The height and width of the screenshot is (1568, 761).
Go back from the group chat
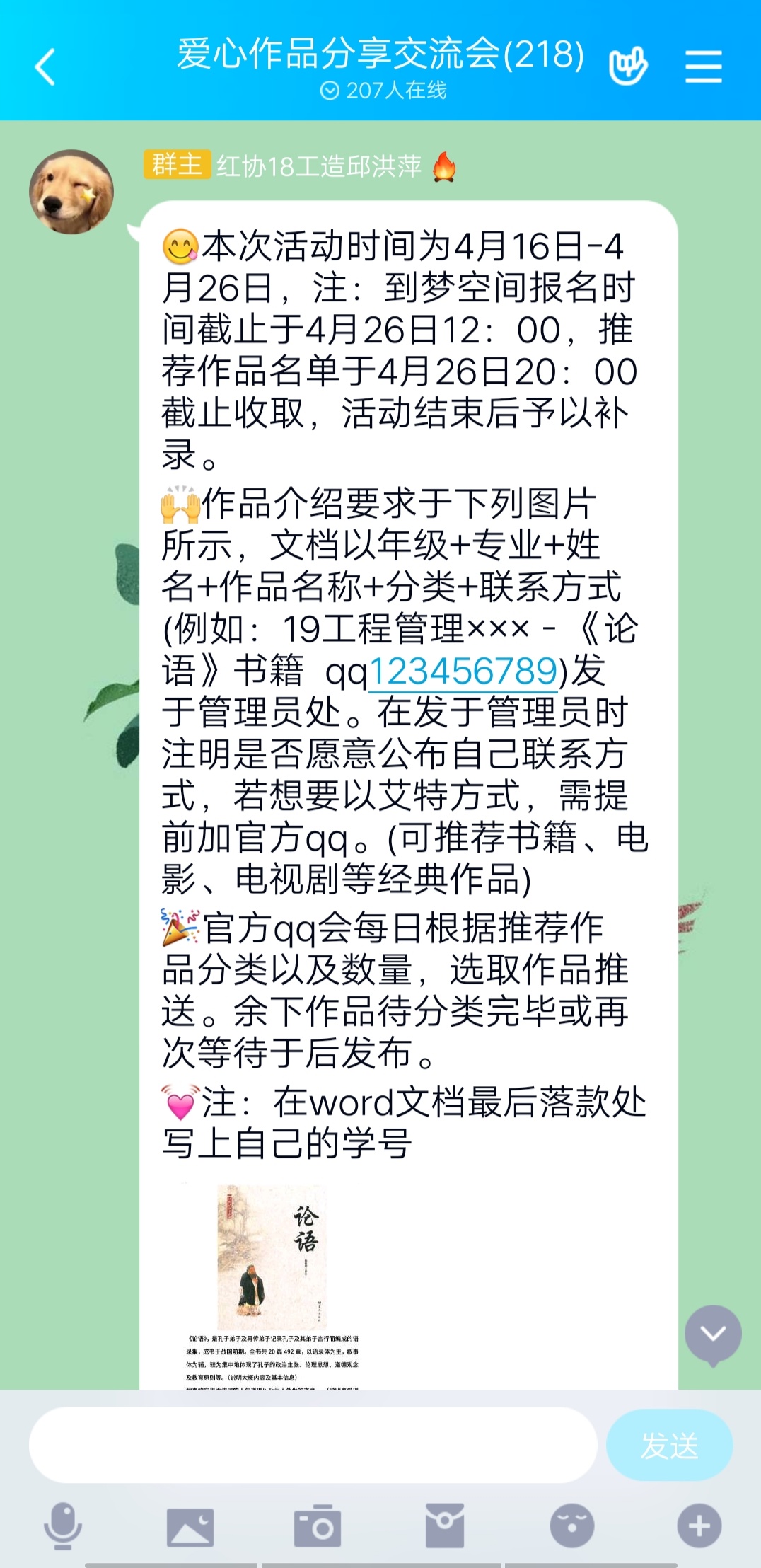45,67
